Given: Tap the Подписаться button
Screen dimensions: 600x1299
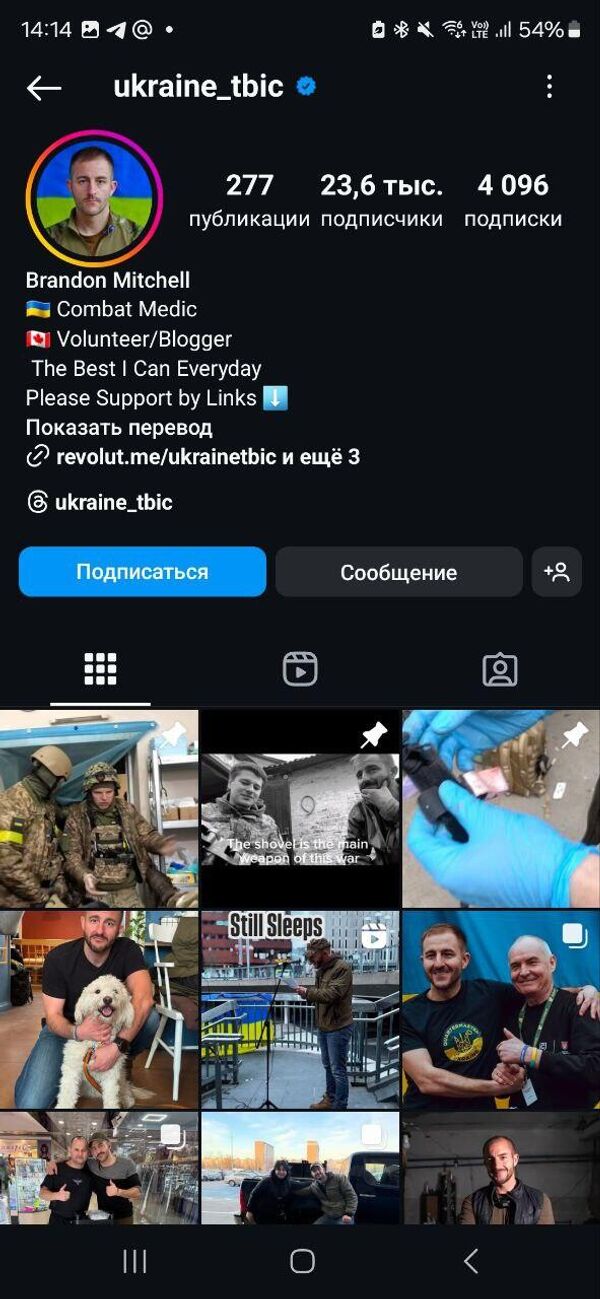Looking at the screenshot, I should [x=142, y=572].
